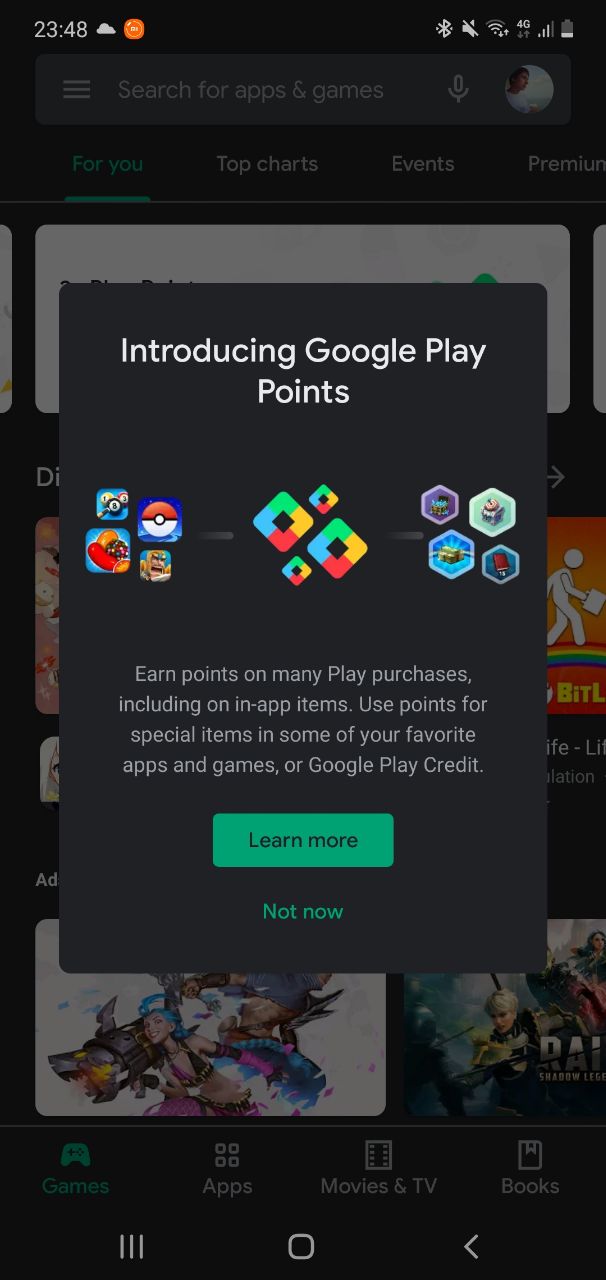Go to the home screen
Viewport: 606px width, 1280px height.
301,1246
